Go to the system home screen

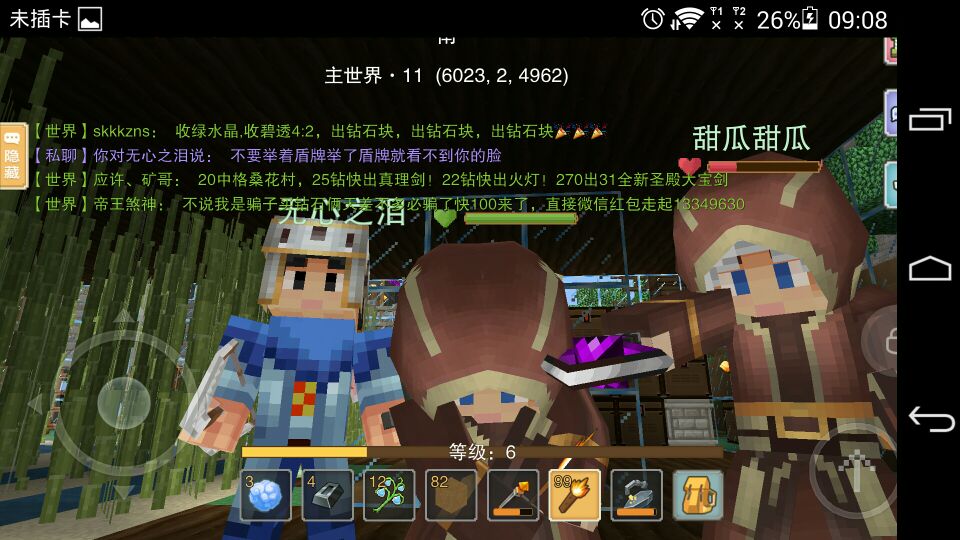point(930,268)
